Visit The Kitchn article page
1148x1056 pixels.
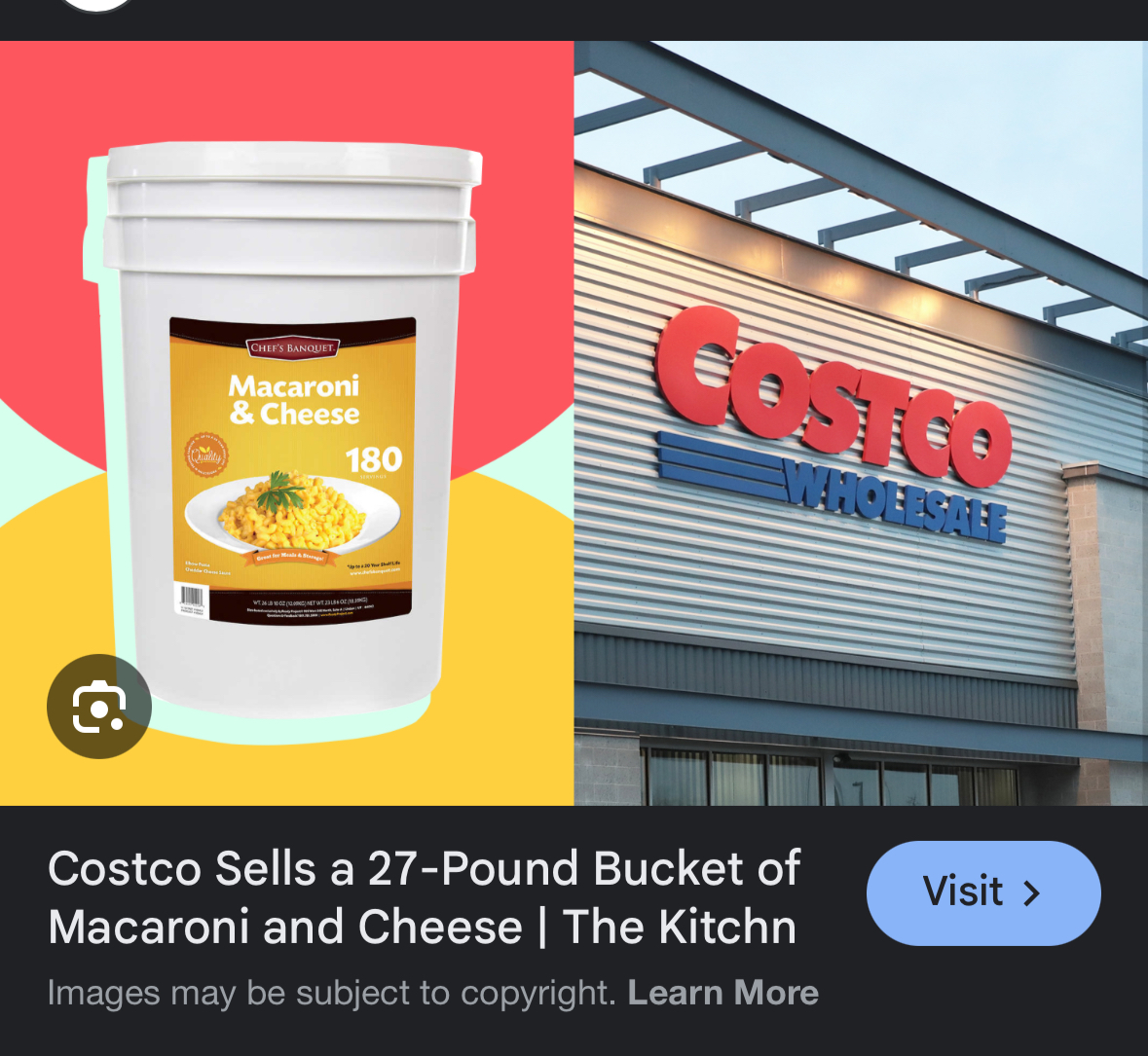(x=982, y=892)
